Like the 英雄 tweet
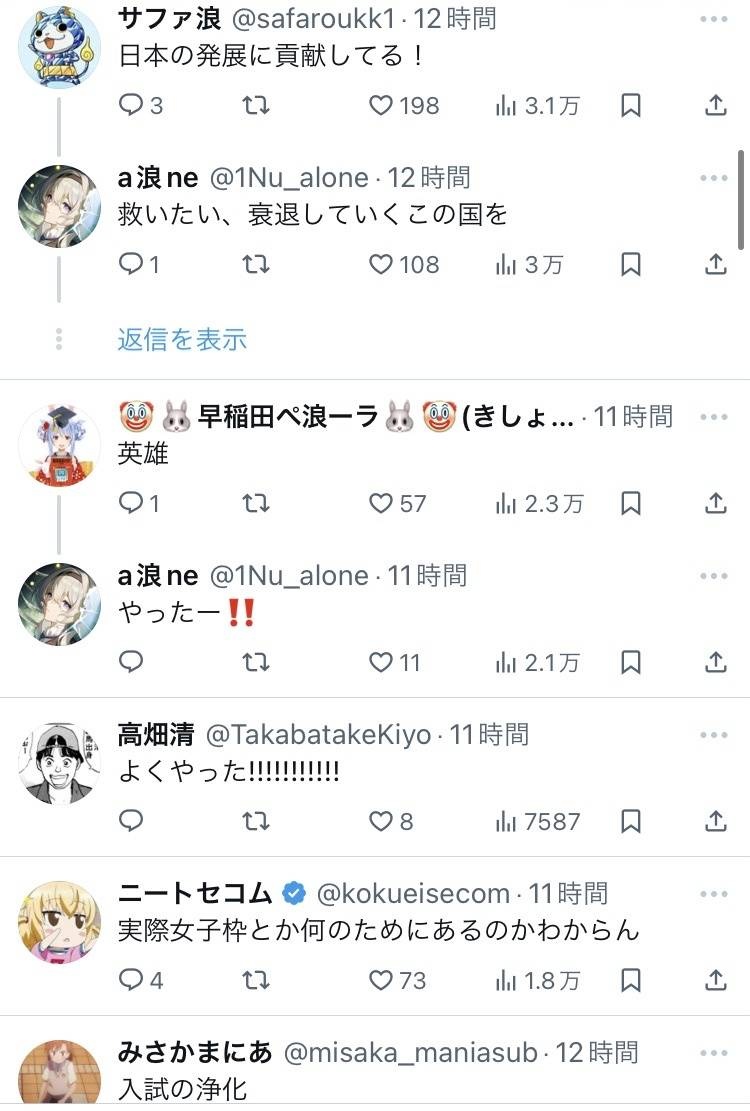This screenshot has width=750, height=1111. 381,504
